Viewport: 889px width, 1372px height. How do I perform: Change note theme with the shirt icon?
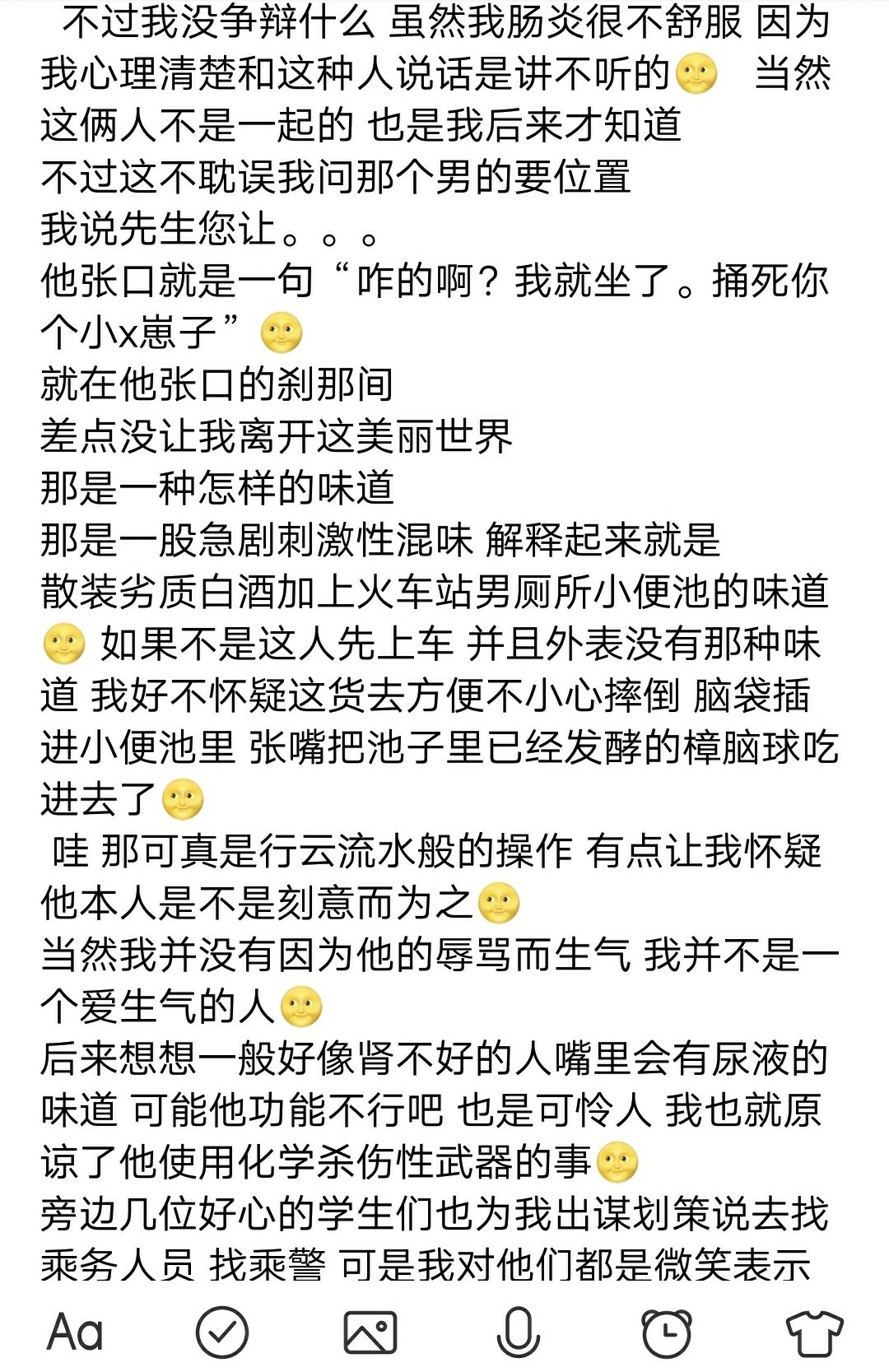click(x=814, y=1332)
